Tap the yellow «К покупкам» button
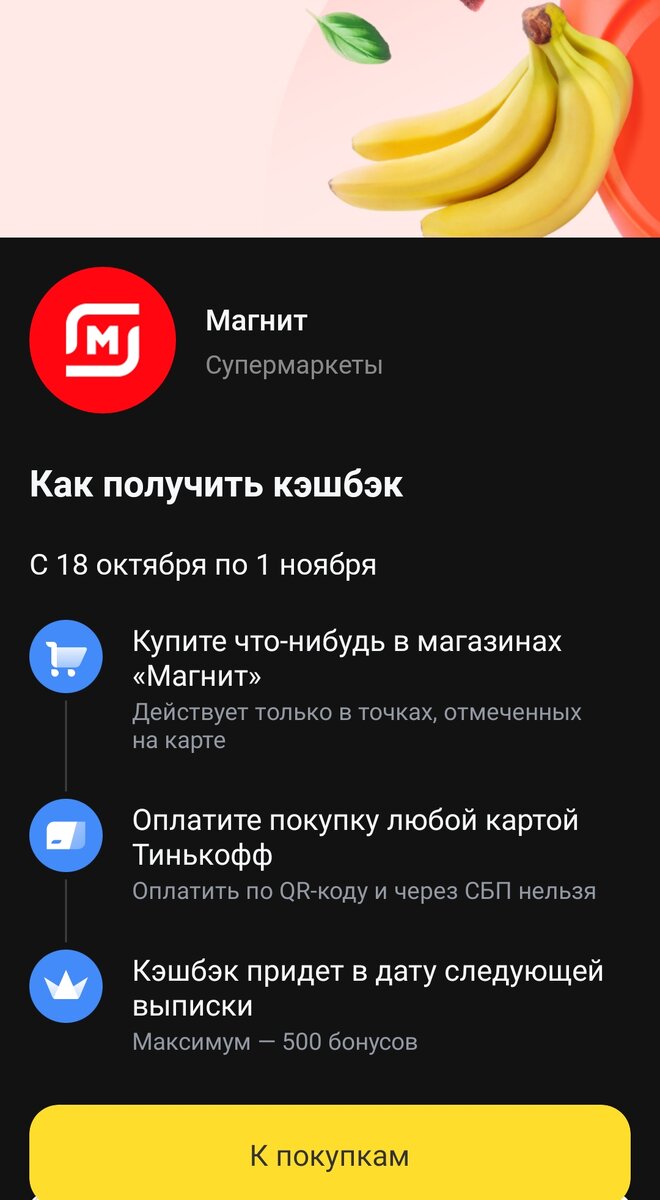 click(x=330, y=1155)
